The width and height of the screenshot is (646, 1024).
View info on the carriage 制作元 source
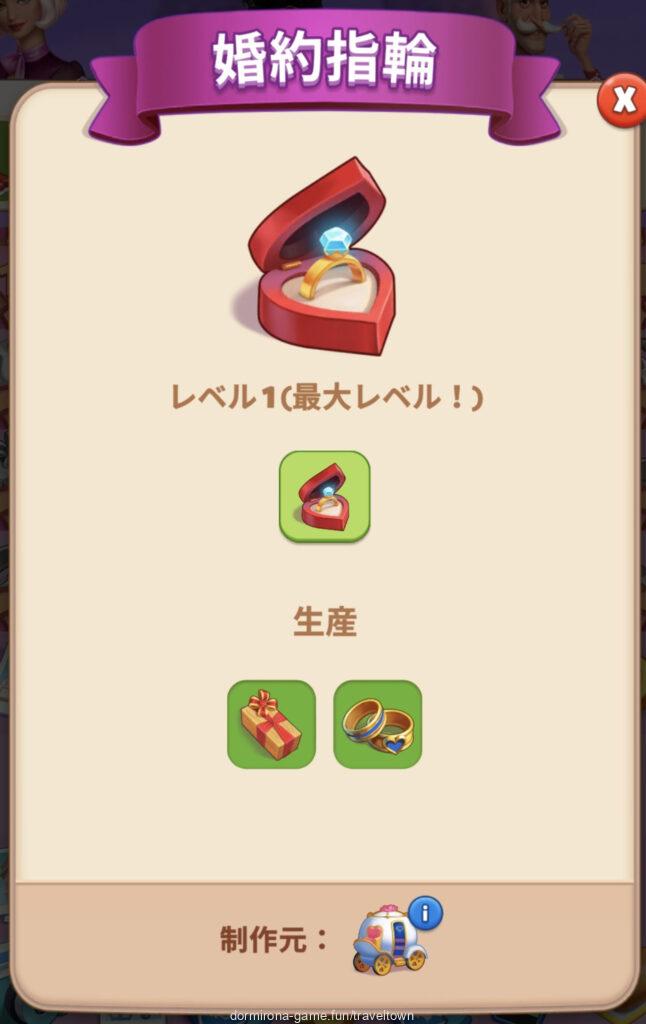click(x=424, y=912)
